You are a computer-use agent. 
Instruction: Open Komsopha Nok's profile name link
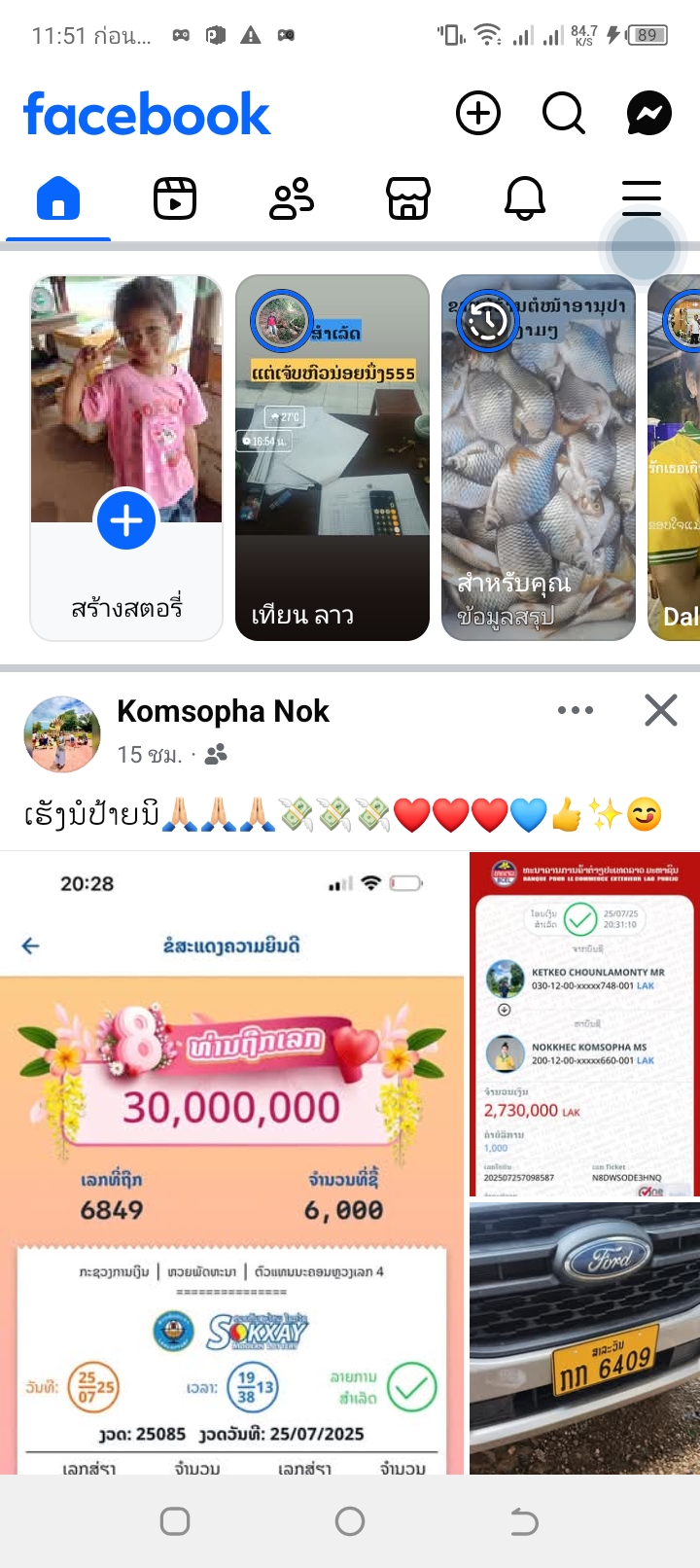(223, 712)
